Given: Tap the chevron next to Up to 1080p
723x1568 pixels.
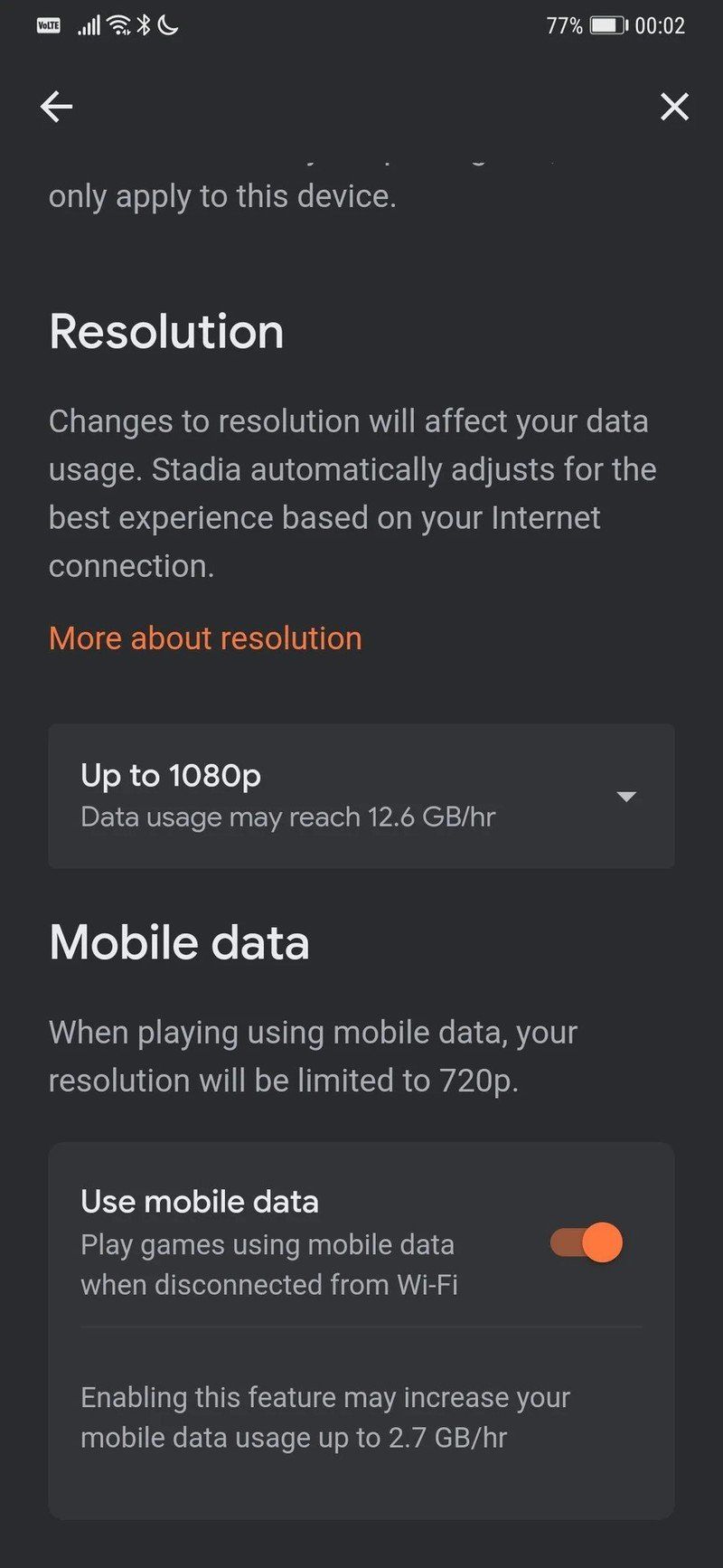Looking at the screenshot, I should tap(627, 797).
